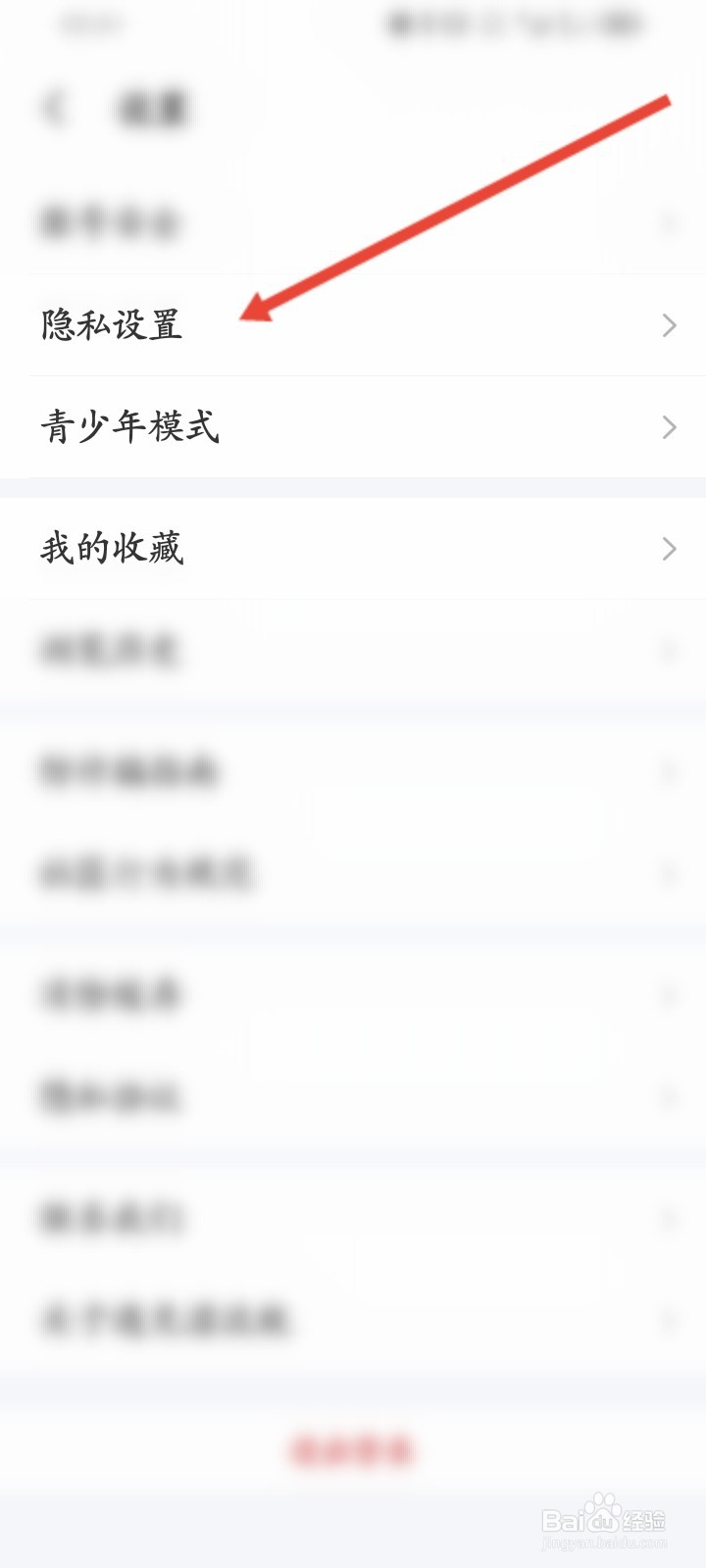The height and width of the screenshot is (1568, 706).
Task: Tap the chevron beside My Favorites row
Action: [670, 549]
